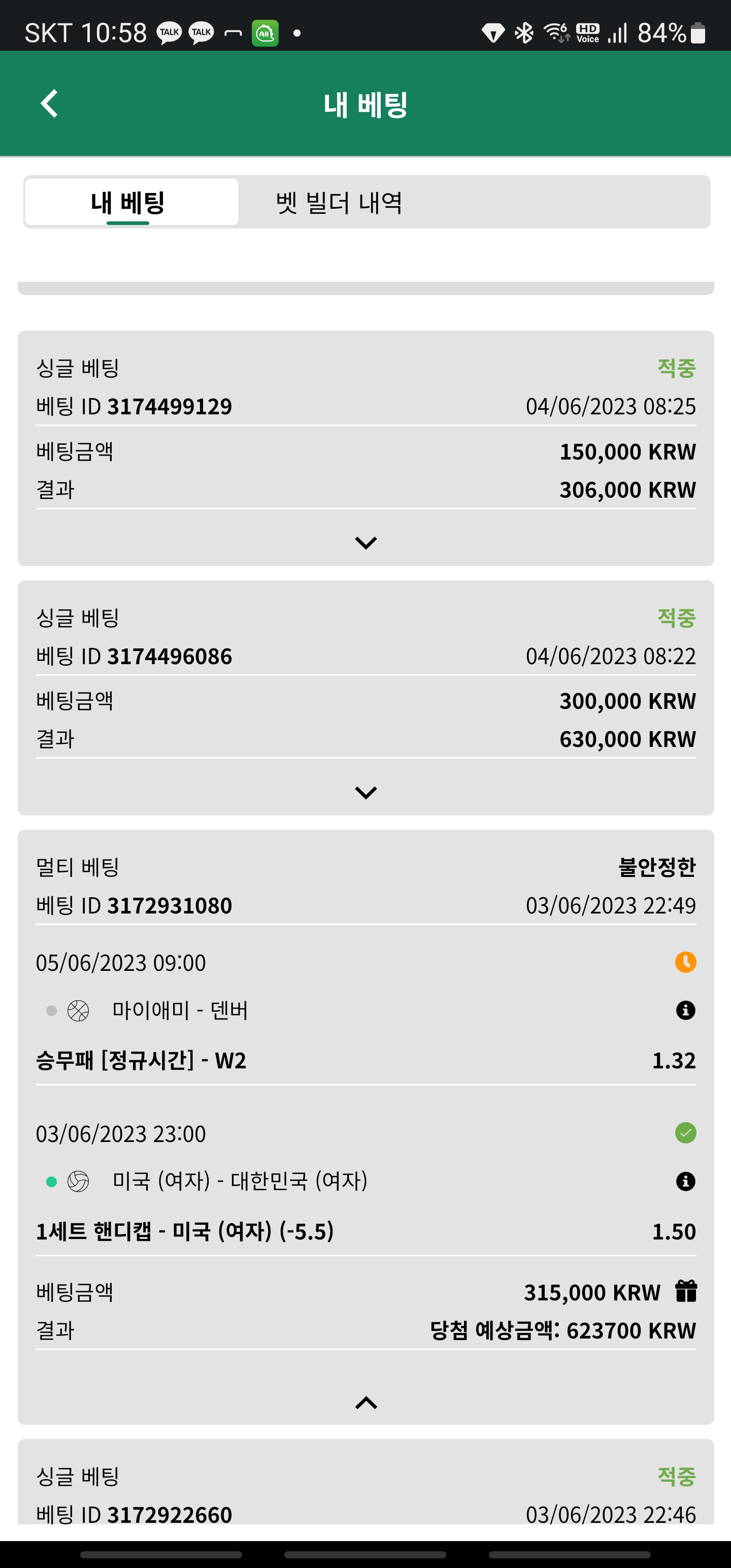Open info icon for 마이애미 - 덴버 match
The image size is (731, 1568).
click(685, 1010)
